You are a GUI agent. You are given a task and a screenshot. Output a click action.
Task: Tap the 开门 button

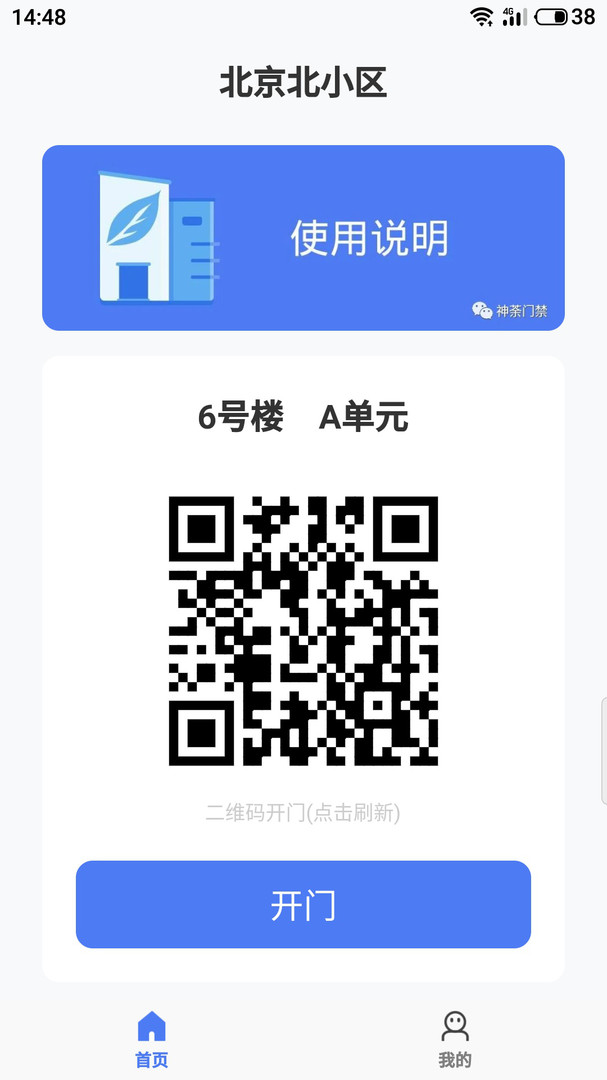coord(303,904)
